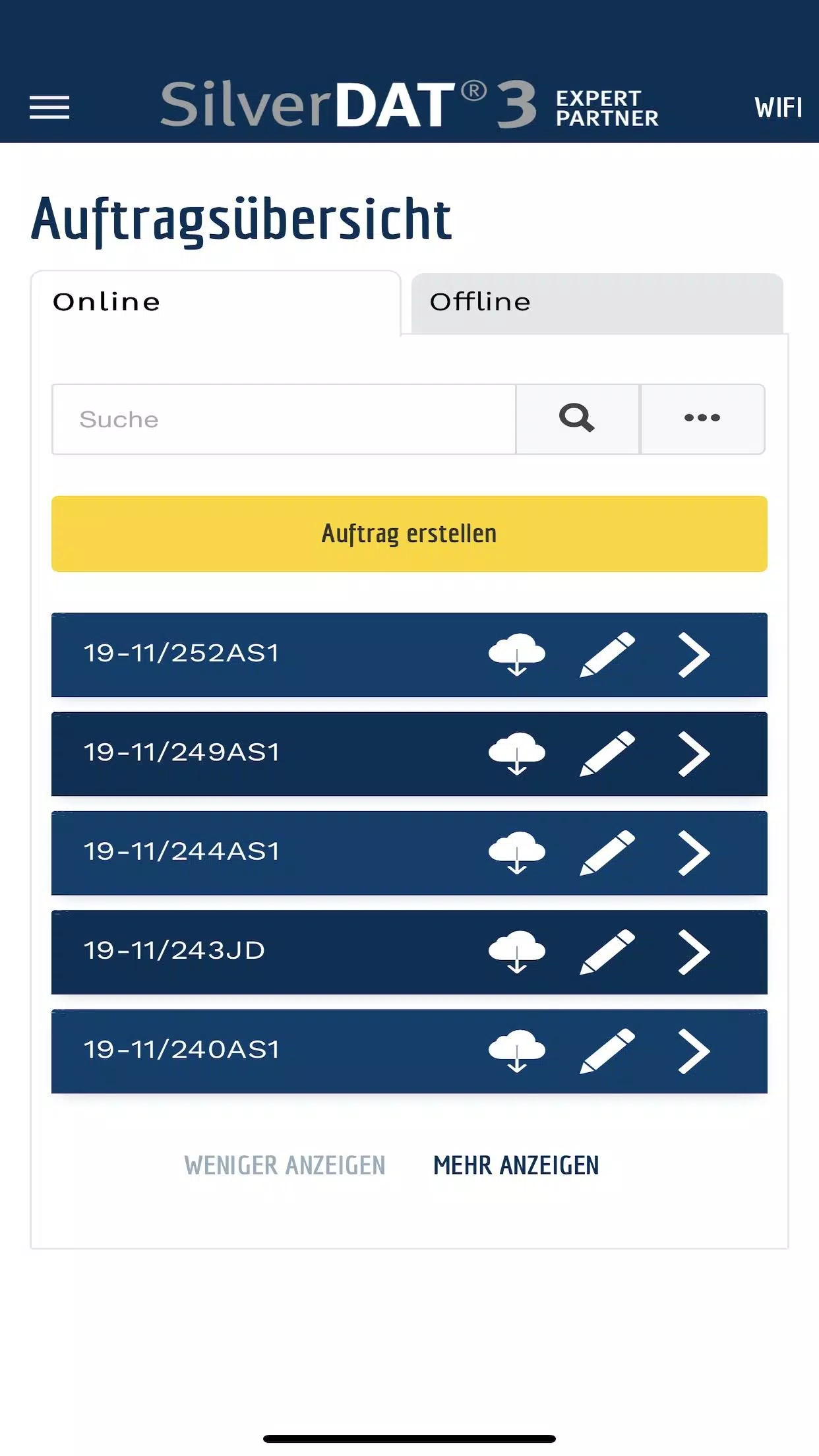Tap the Suche search field
This screenshot has height=1456, width=819.
click(x=284, y=419)
